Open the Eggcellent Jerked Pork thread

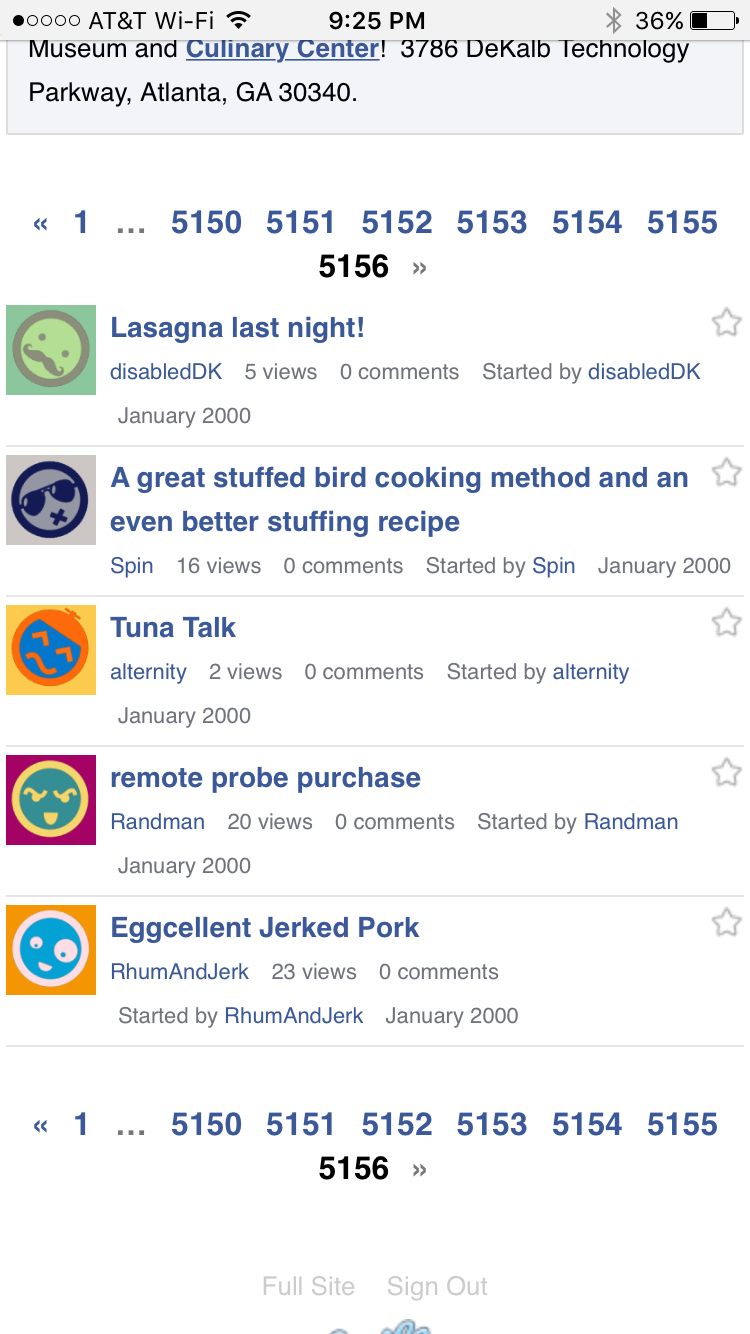tap(265, 928)
